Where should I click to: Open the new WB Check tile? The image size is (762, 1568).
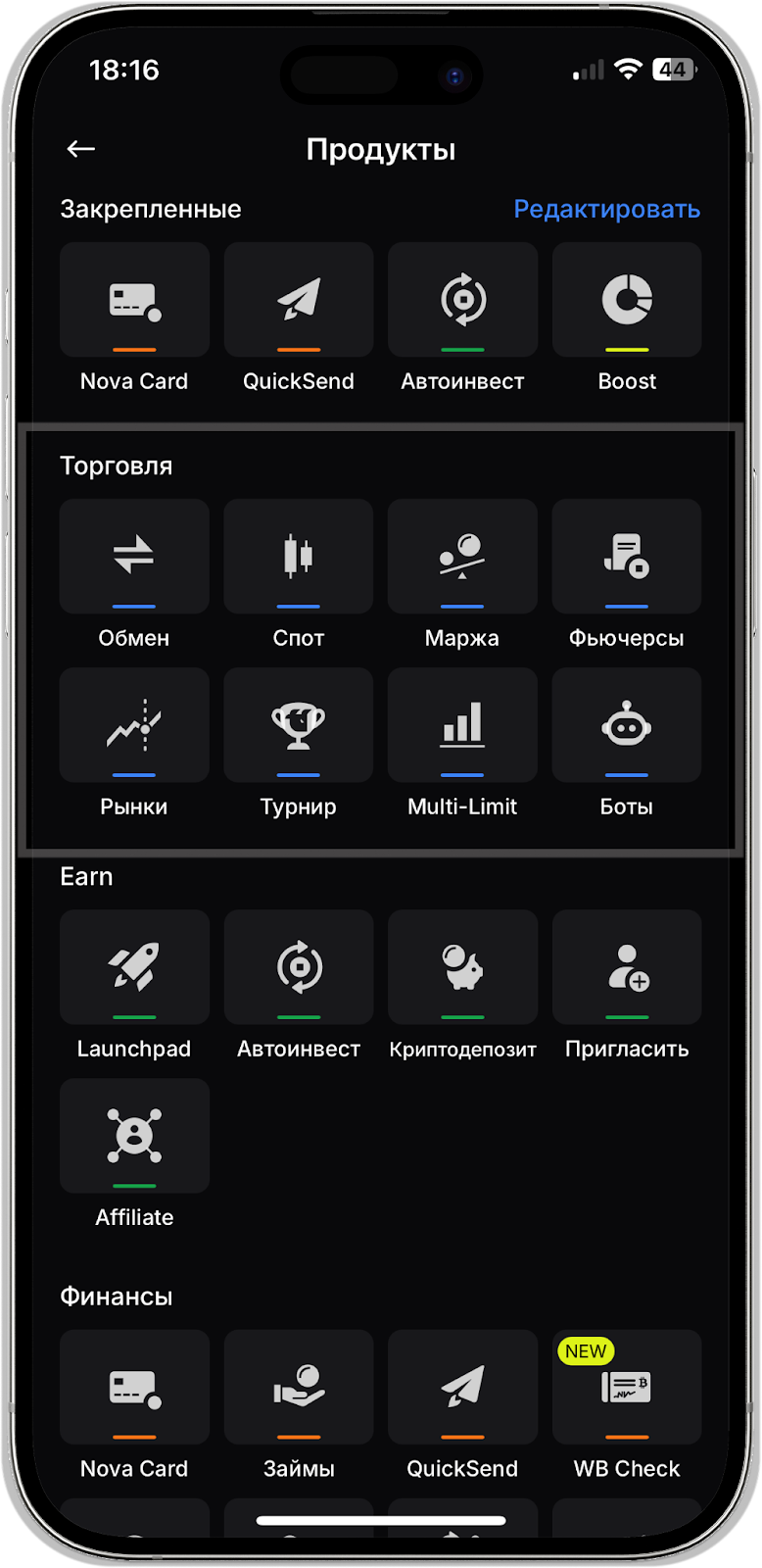[x=627, y=1387]
